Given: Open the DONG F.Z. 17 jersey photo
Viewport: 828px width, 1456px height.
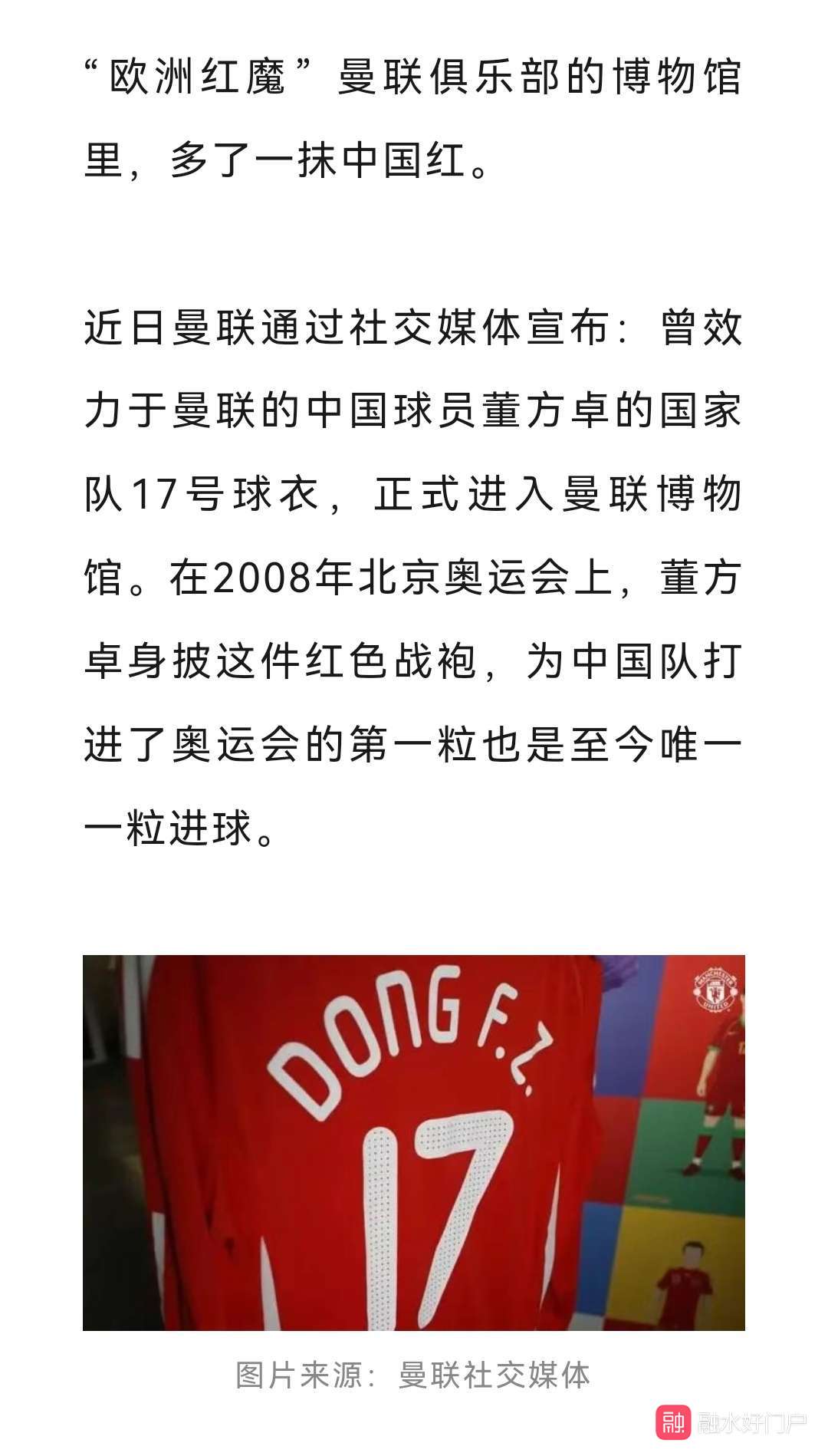Looking at the screenshot, I should pyautogui.click(x=414, y=1143).
